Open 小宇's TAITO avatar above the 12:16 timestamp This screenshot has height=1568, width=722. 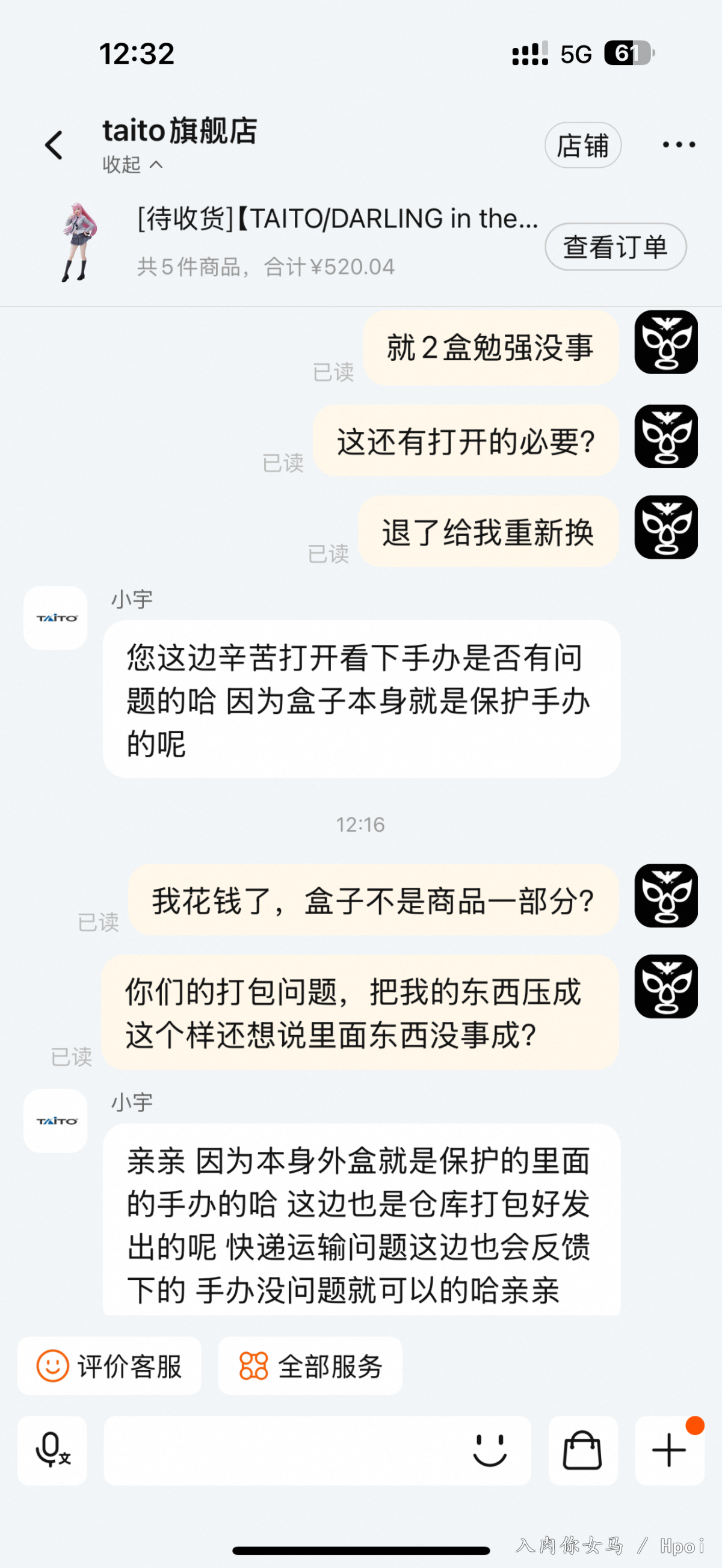[55, 618]
